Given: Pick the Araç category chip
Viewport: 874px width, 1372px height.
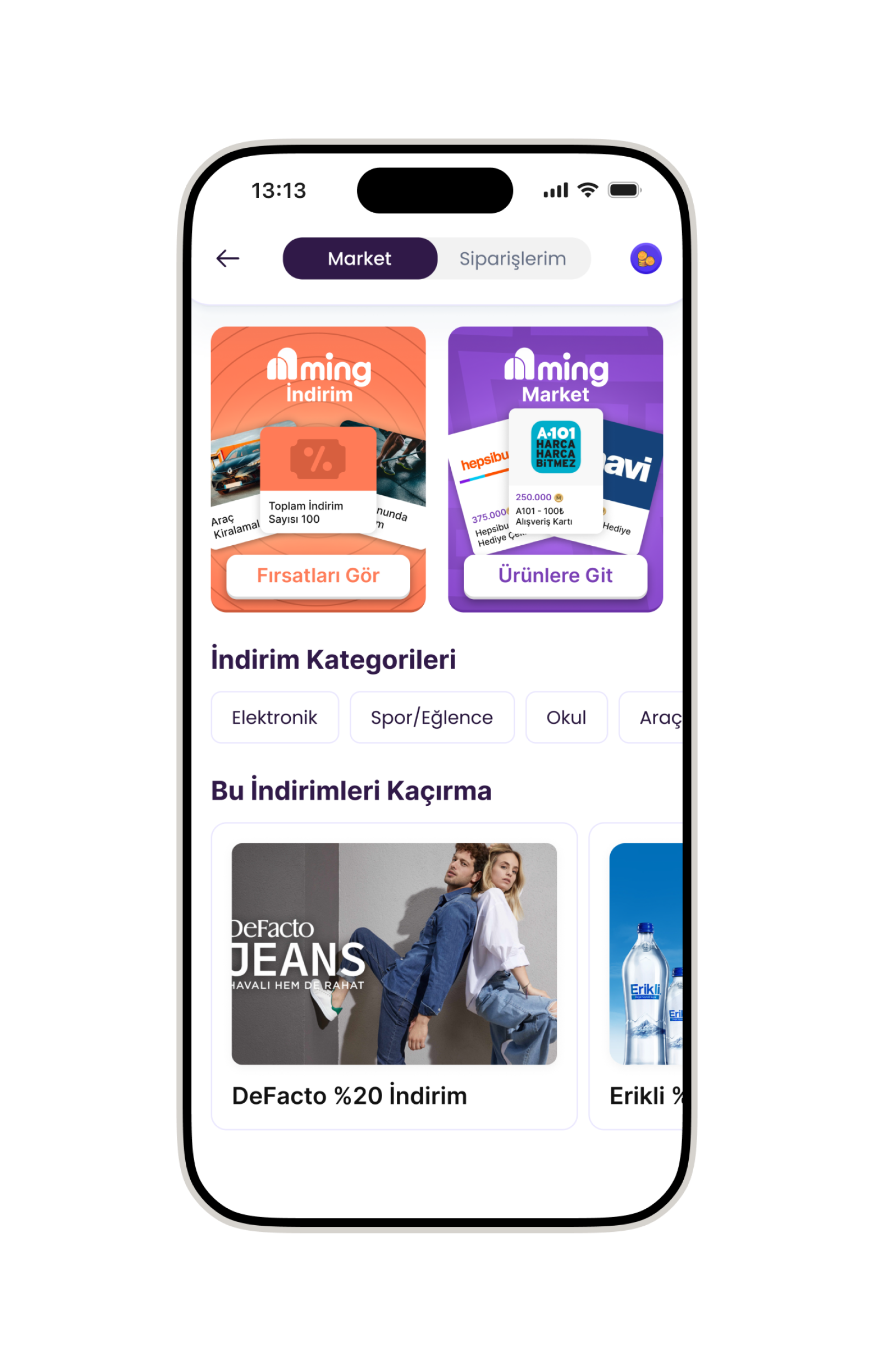Looking at the screenshot, I should point(655,717).
